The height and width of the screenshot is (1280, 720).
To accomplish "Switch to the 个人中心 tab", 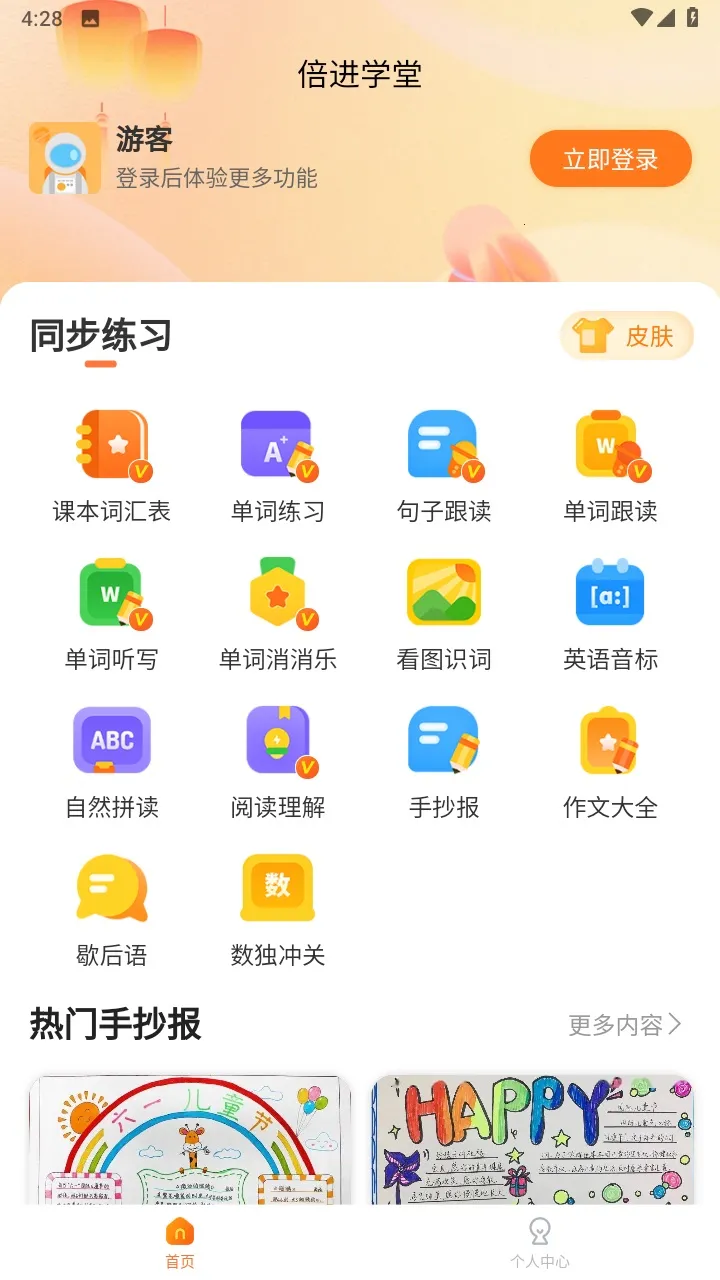I will pos(540,1243).
